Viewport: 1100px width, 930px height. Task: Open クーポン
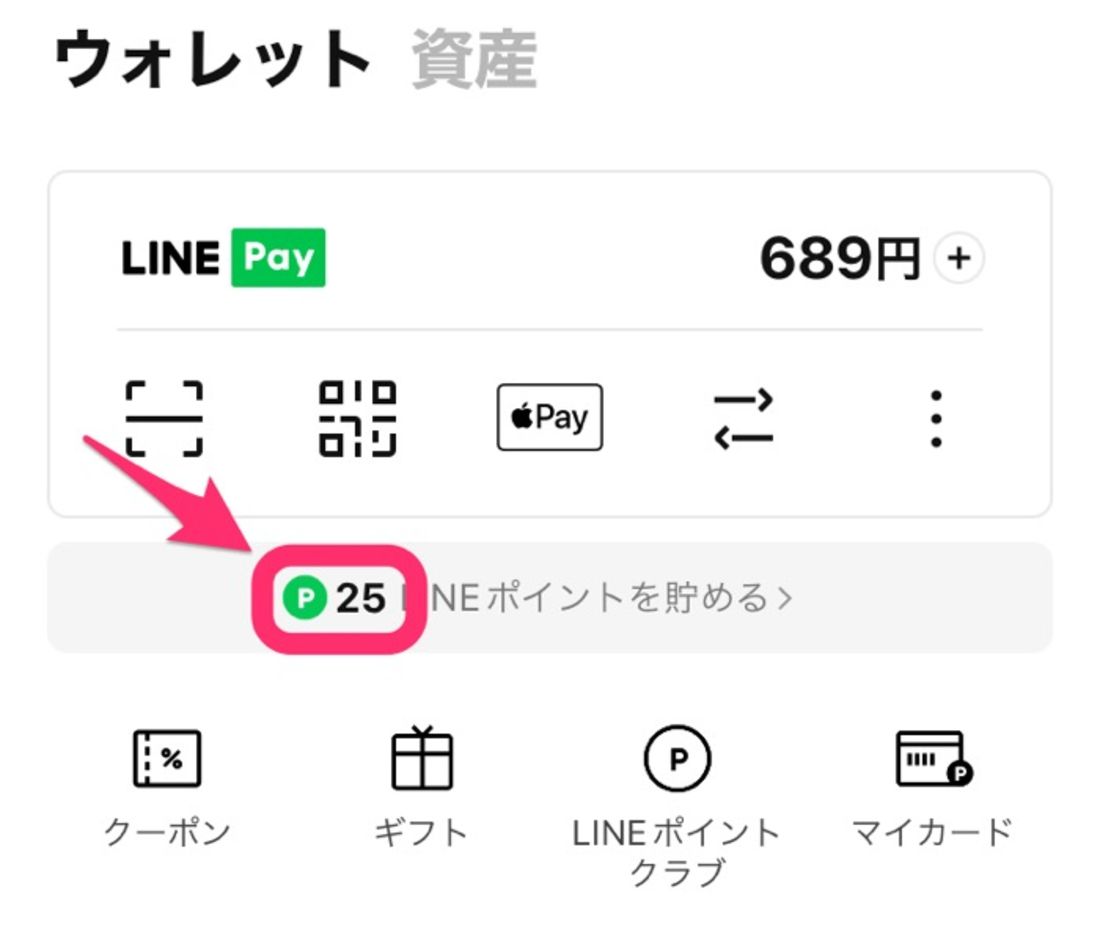tap(167, 785)
